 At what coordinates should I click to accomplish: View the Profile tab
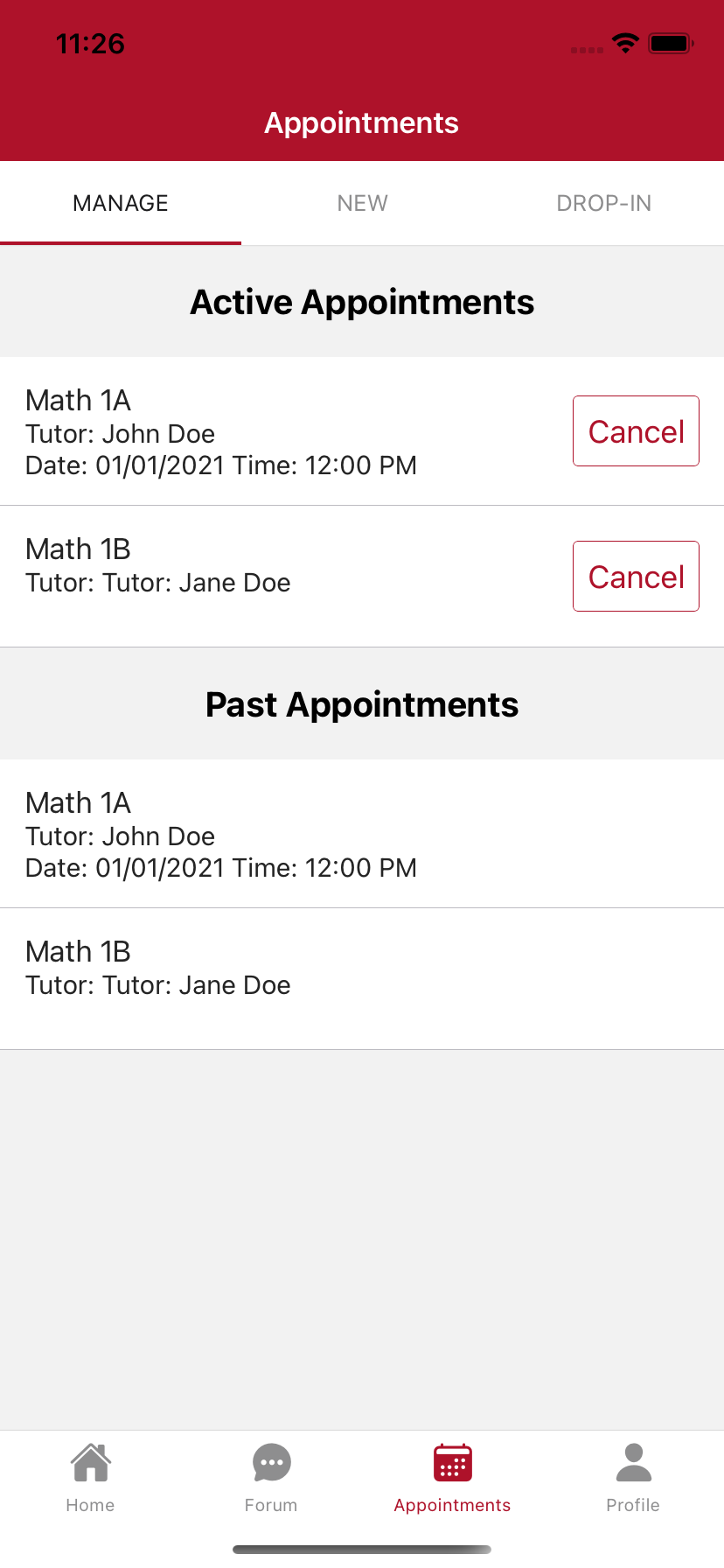coord(633,1477)
